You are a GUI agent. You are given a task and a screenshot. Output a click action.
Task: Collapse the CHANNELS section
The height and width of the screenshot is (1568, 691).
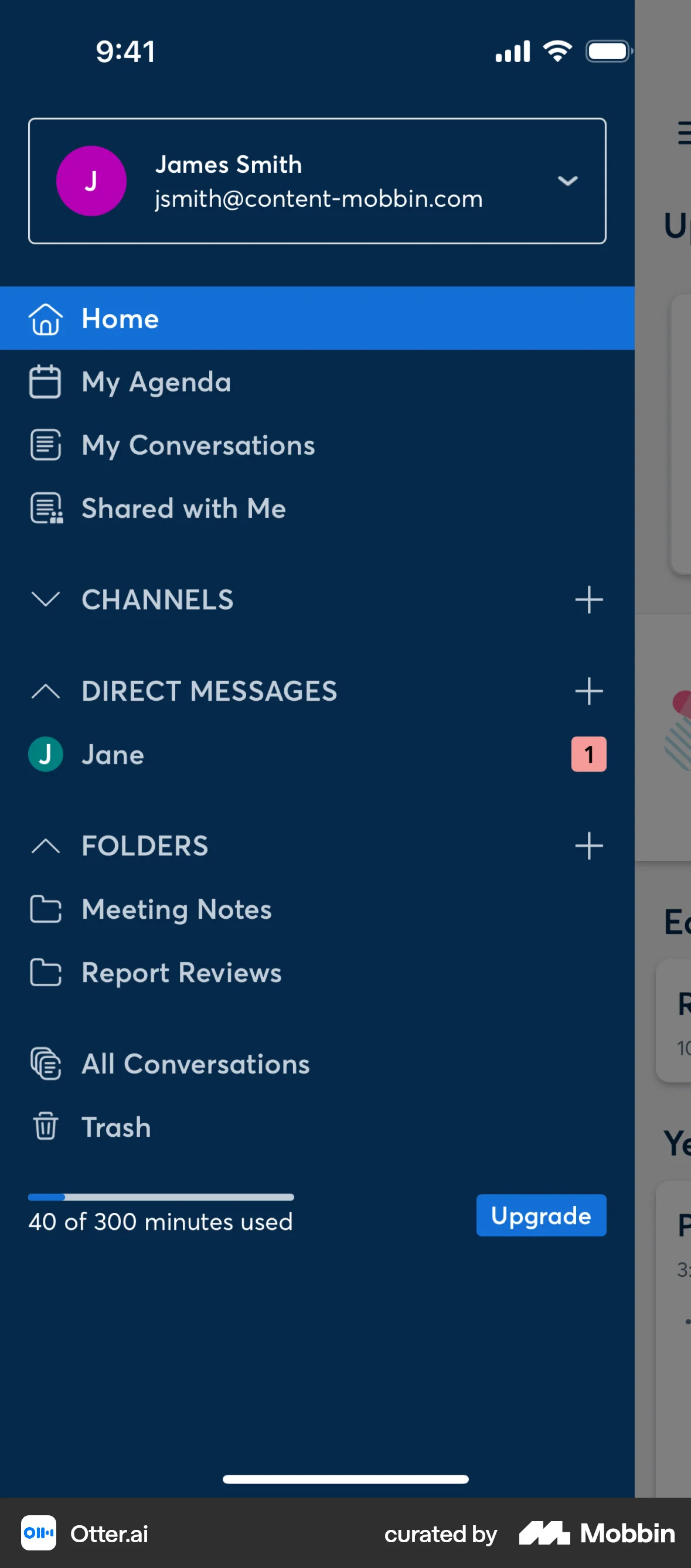pyautogui.click(x=45, y=600)
